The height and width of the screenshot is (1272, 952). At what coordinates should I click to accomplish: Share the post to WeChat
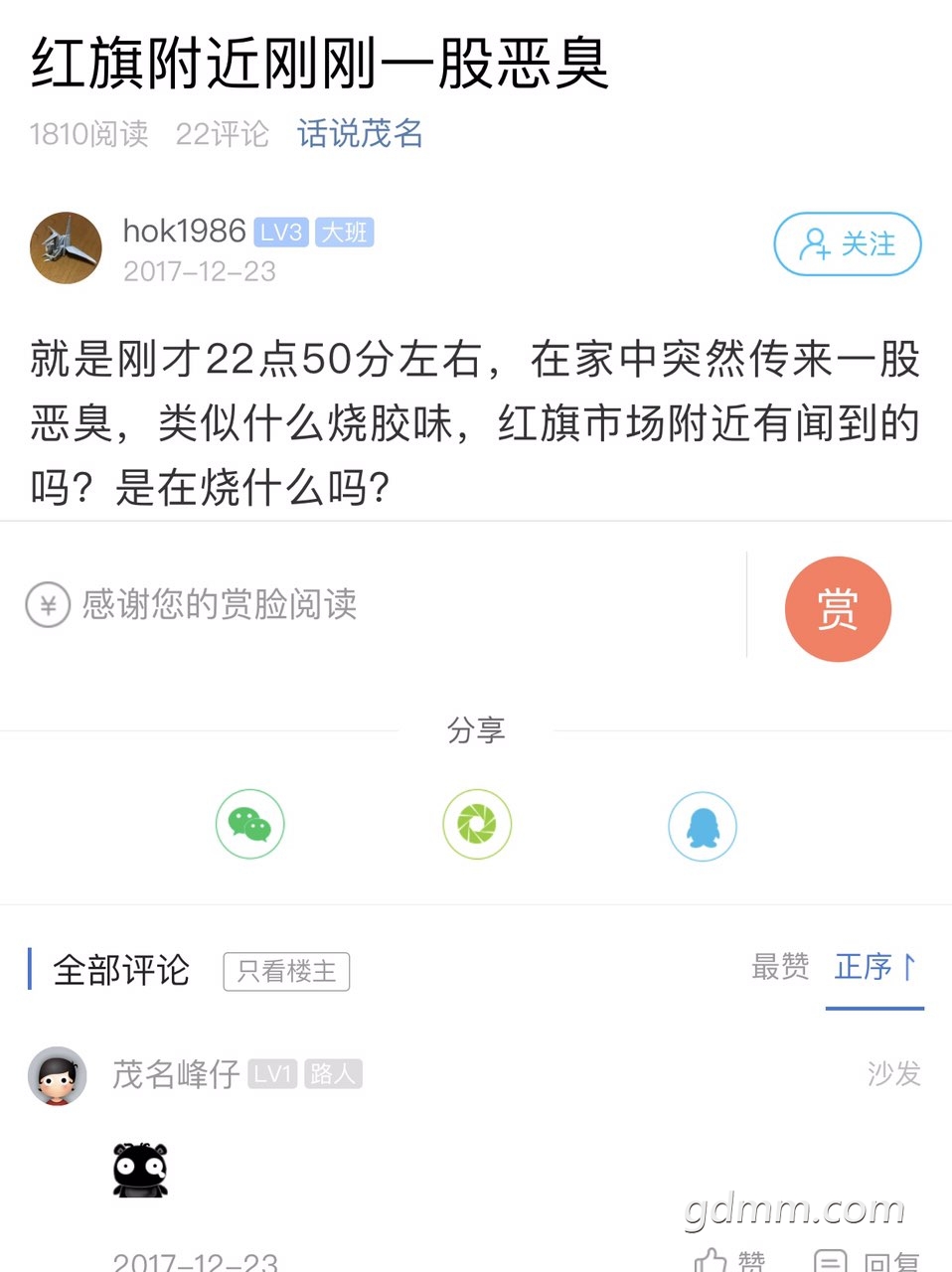[250, 824]
